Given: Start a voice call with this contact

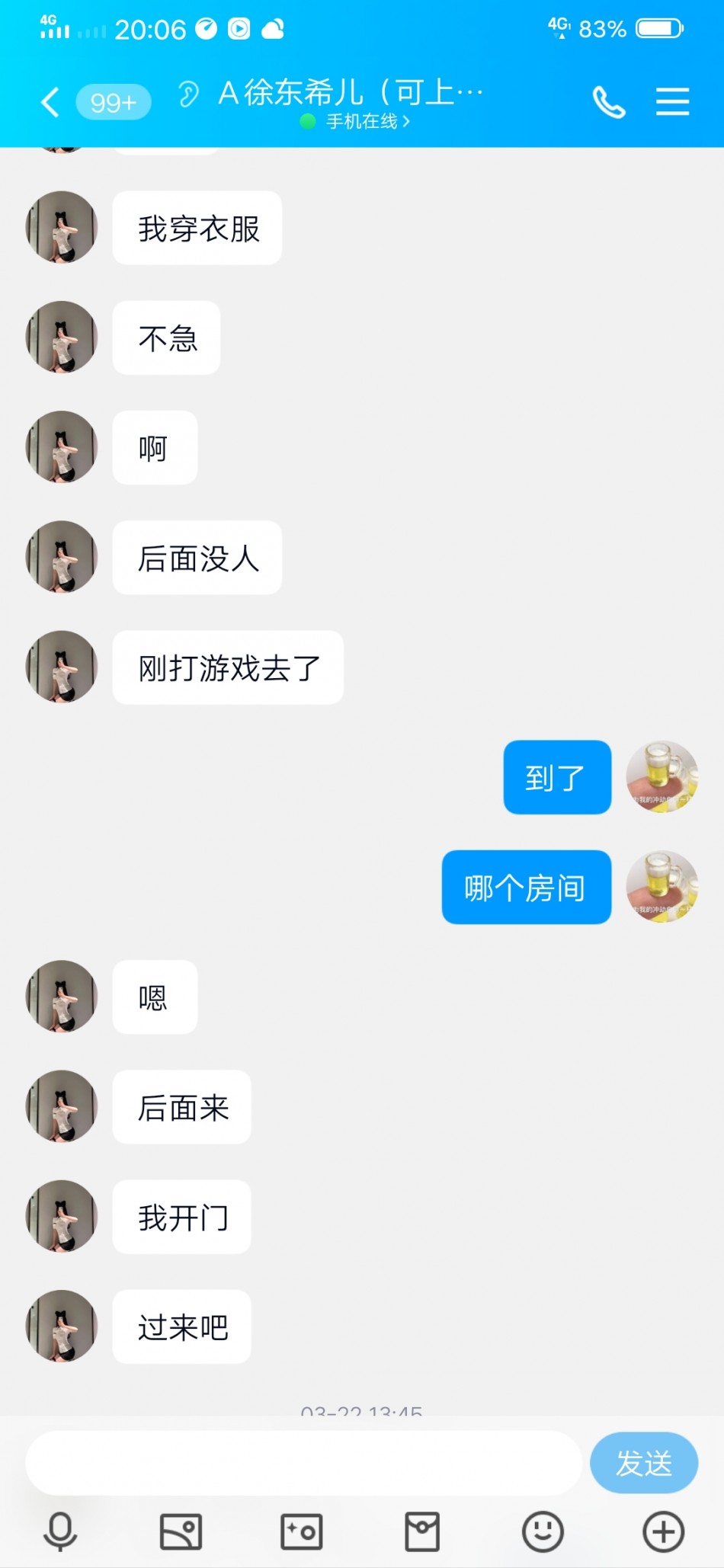Looking at the screenshot, I should click(608, 101).
